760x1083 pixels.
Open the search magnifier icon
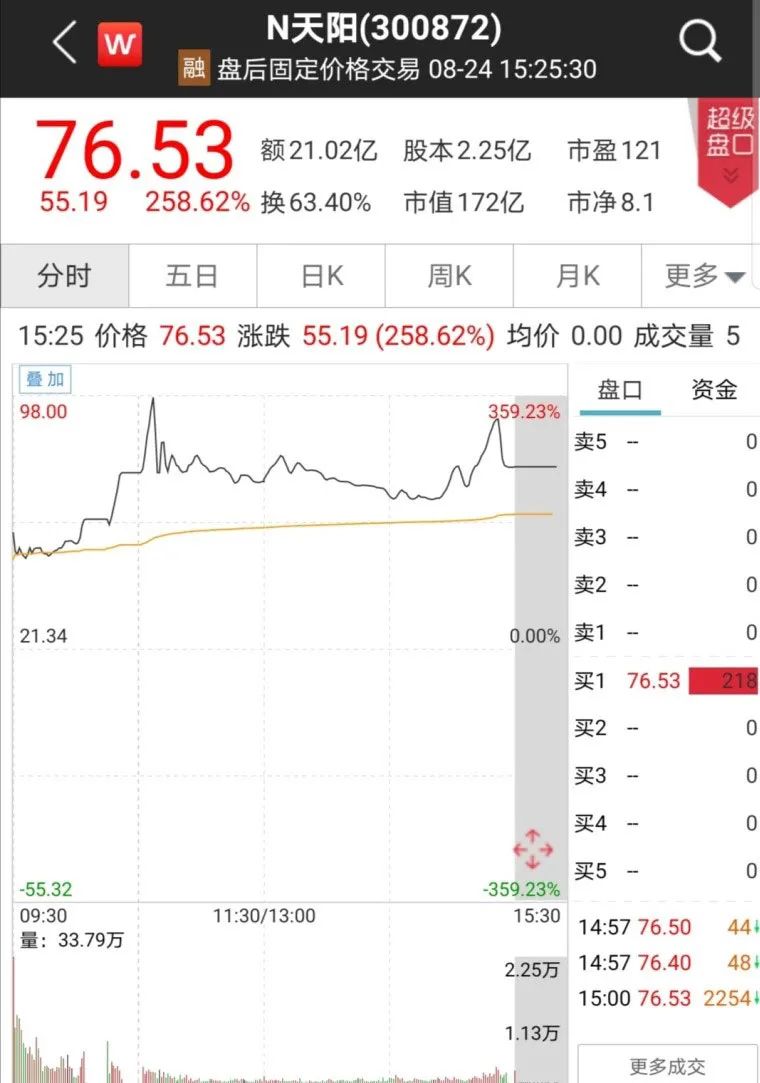click(x=699, y=42)
